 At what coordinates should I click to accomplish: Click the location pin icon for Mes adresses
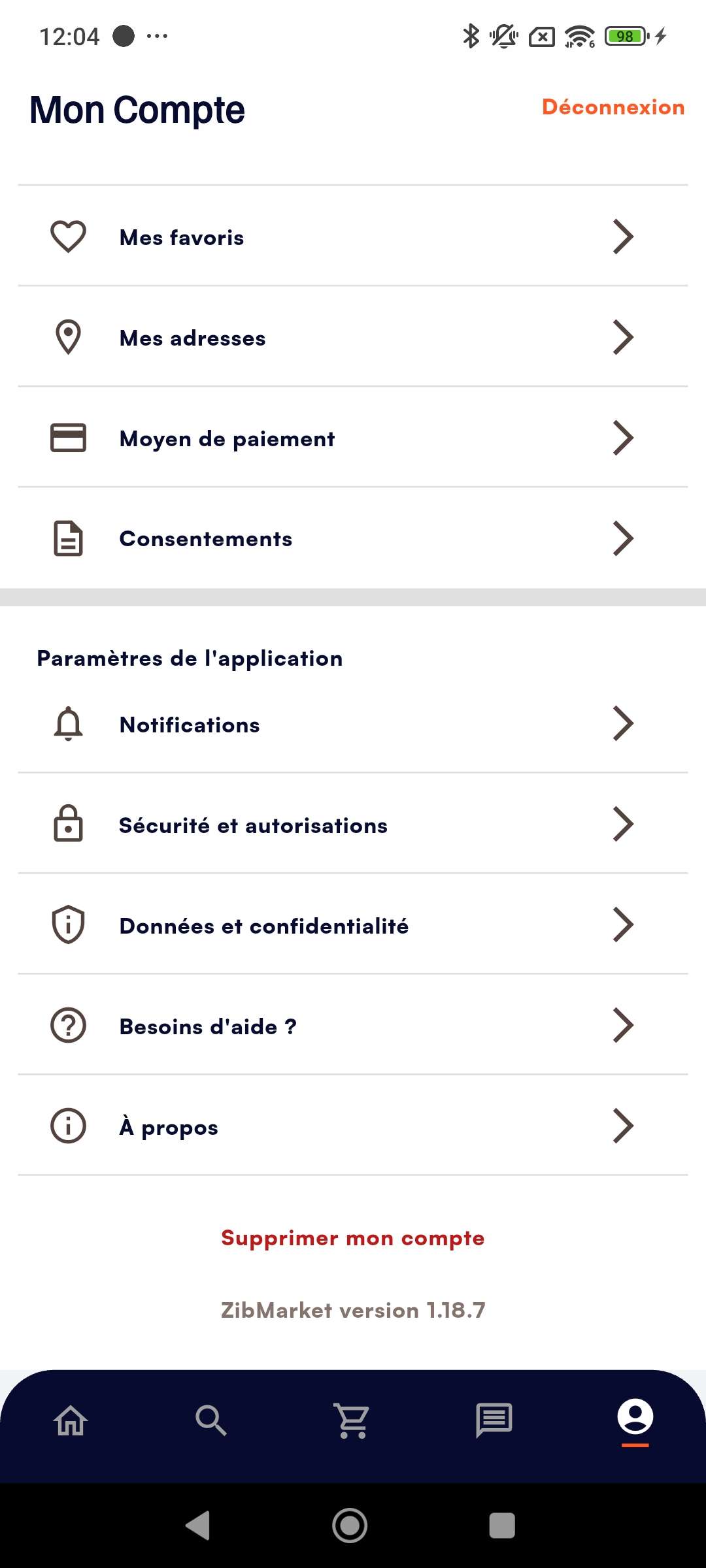[x=68, y=337]
